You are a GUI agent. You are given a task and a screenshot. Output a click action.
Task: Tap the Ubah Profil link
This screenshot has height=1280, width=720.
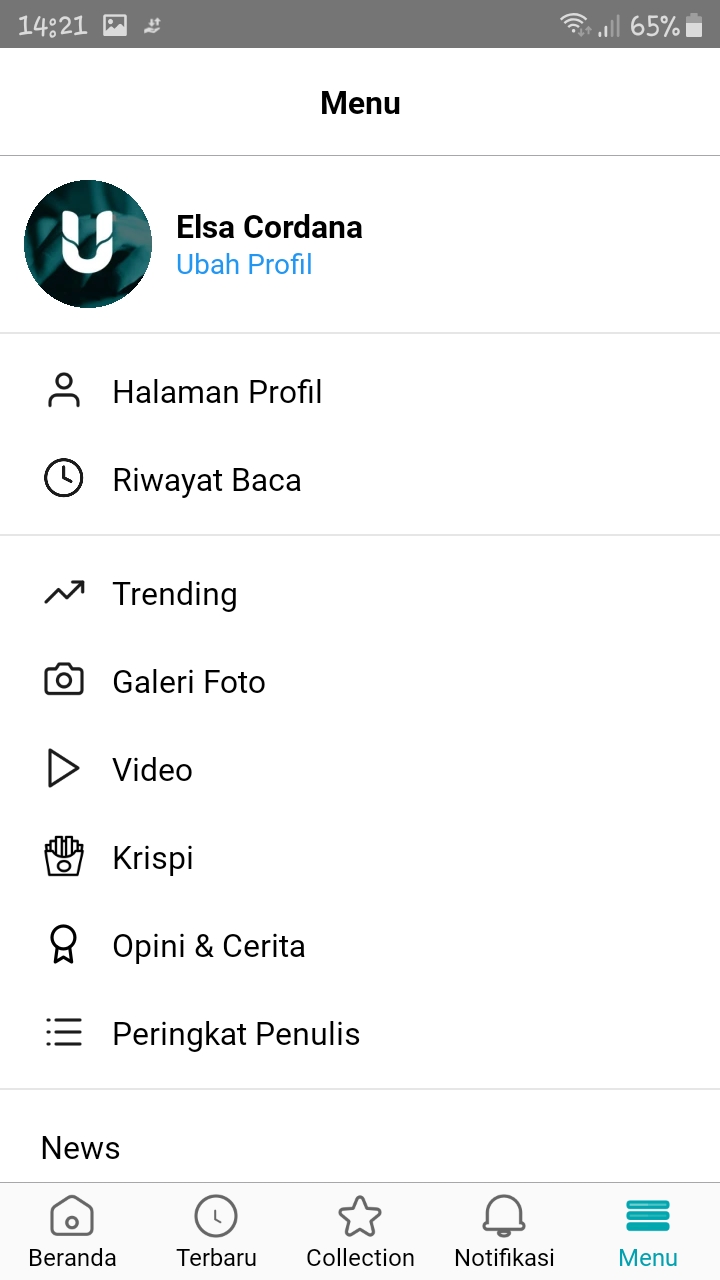[x=244, y=265]
